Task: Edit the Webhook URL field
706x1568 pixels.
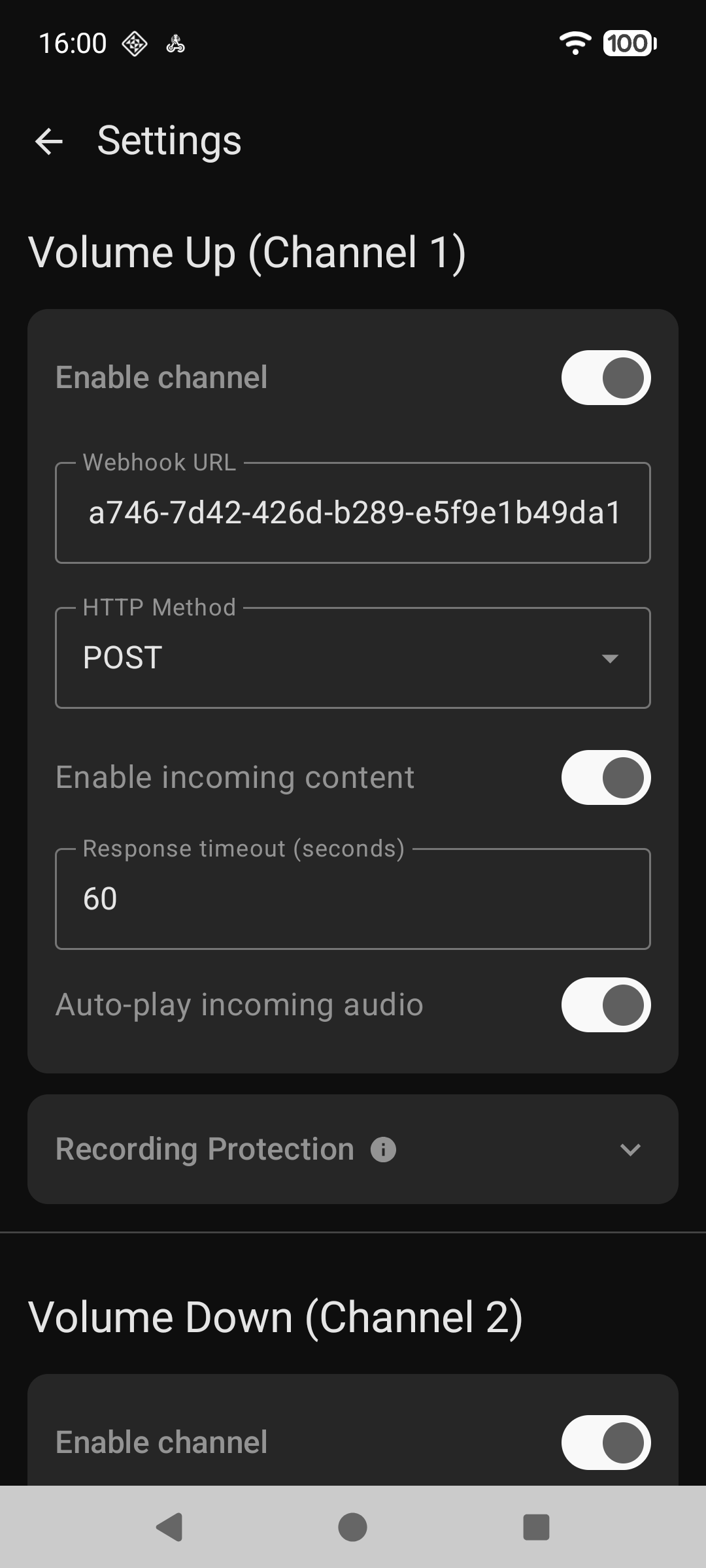Action: tap(353, 513)
